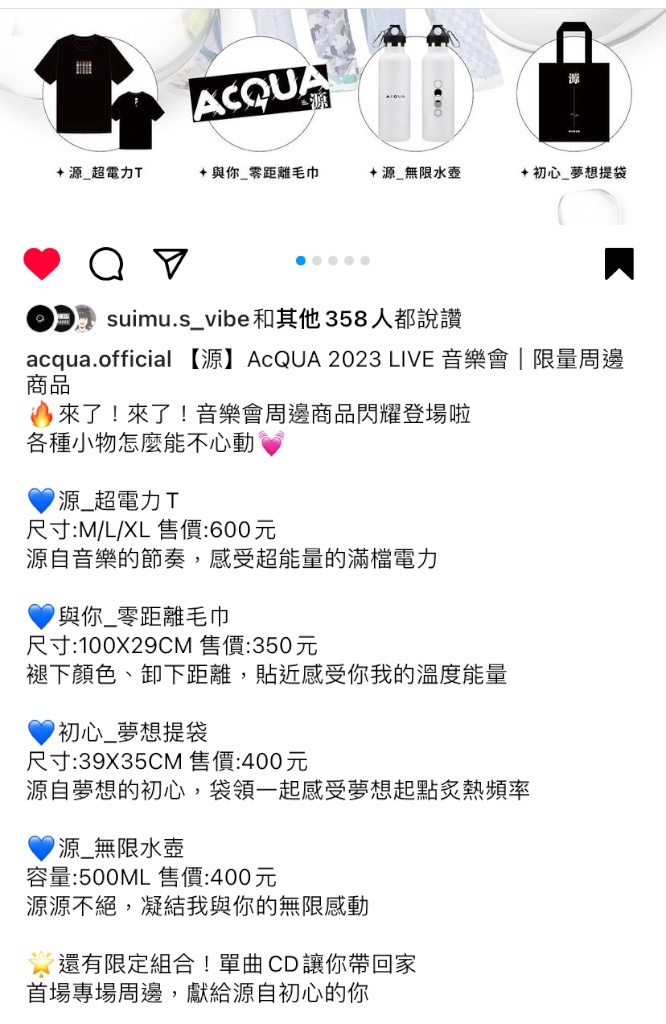Unlike the post via the red heart
The width and height of the screenshot is (666, 1024).
[x=42, y=263]
